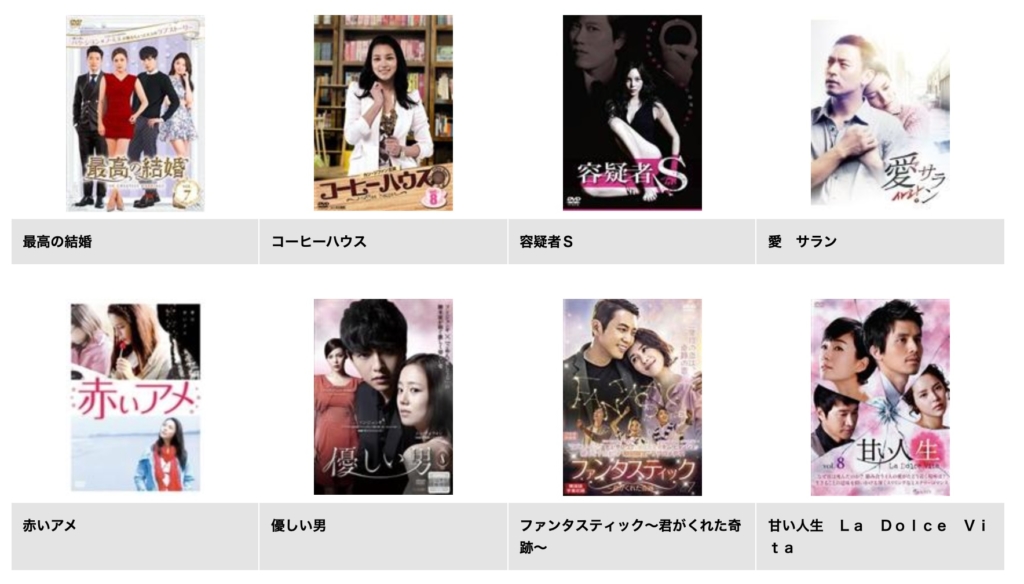Open the 愛 サラン drama tile
The width and height of the screenshot is (1024, 584).
(880, 113)
